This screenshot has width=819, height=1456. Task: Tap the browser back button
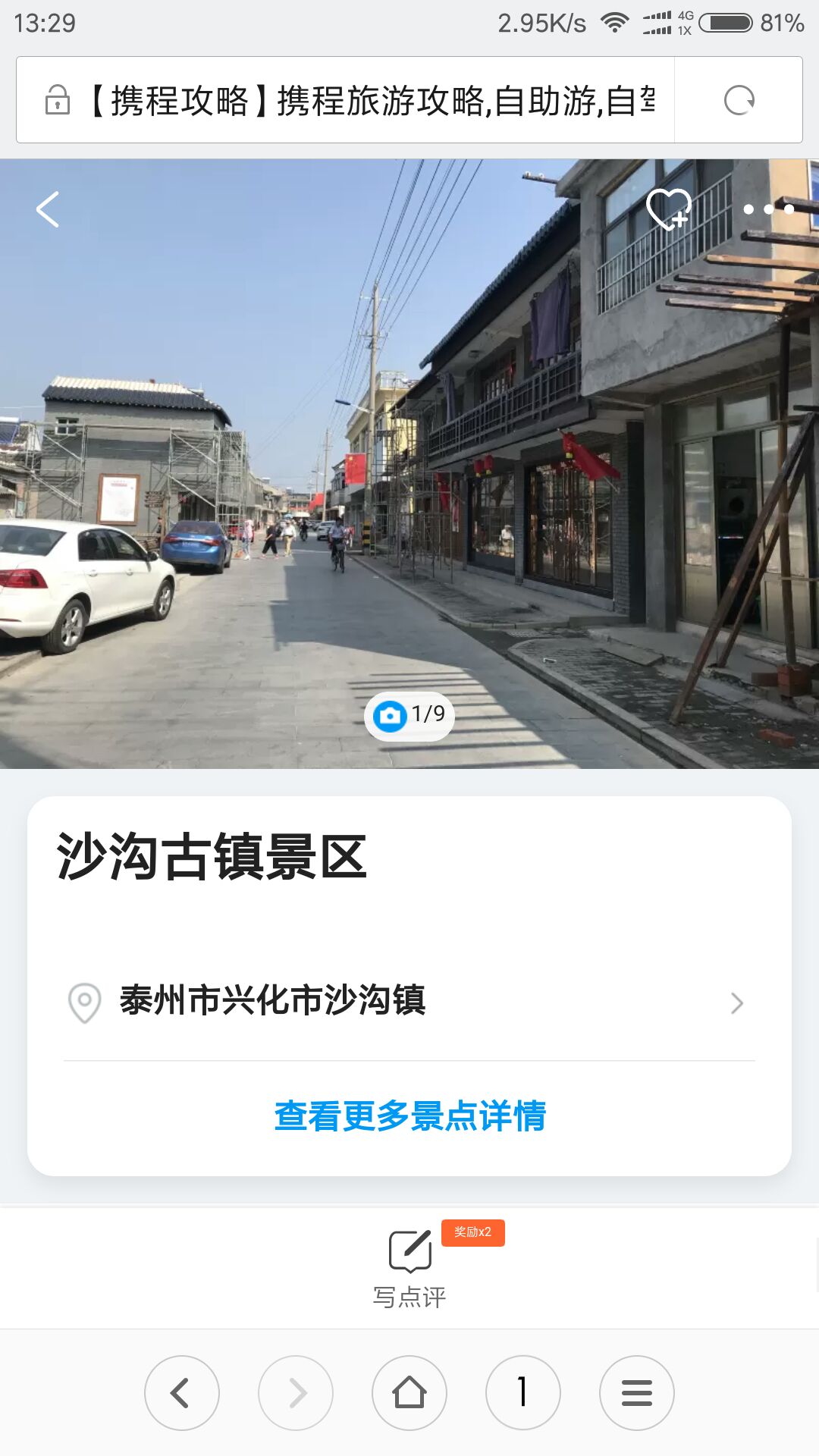(x=182, y=1393)
